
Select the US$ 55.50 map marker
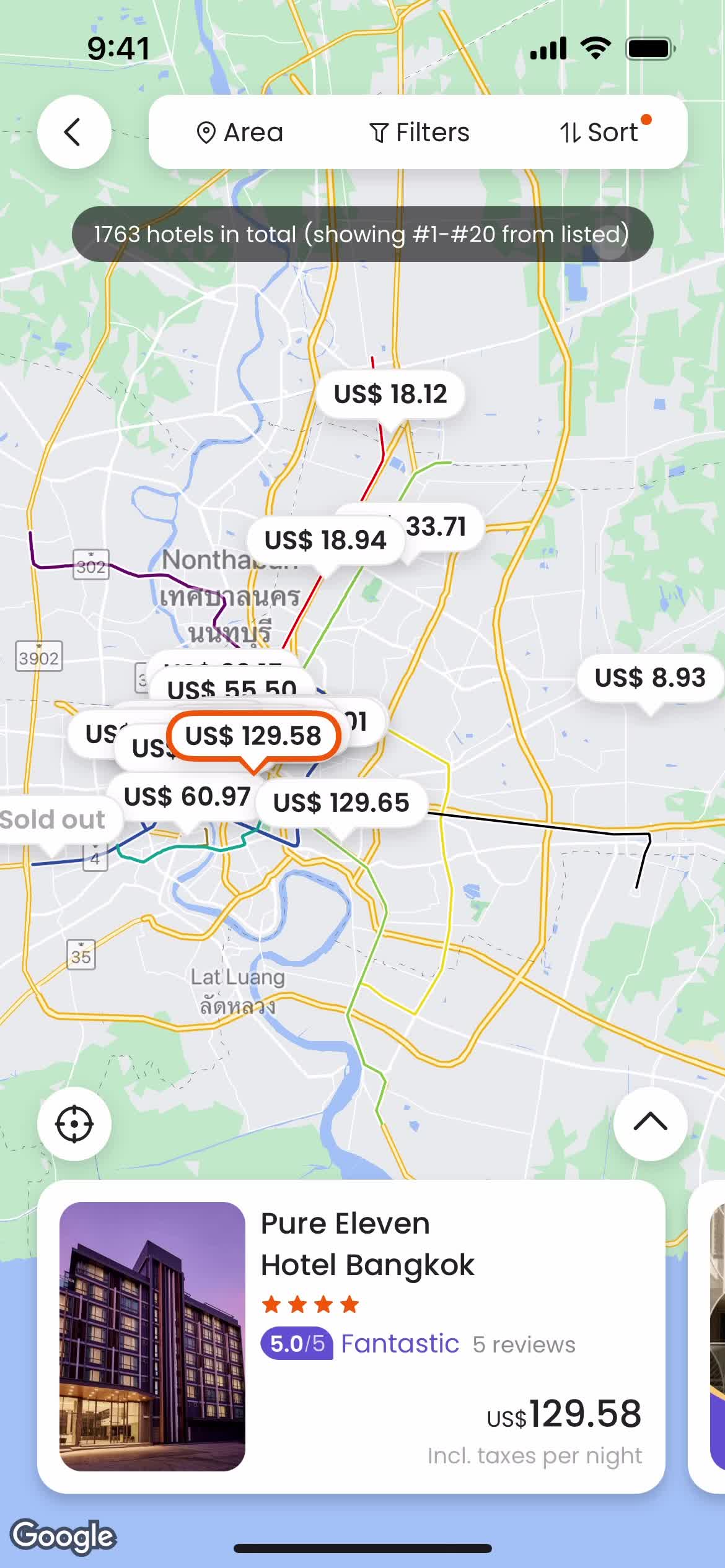pyautogui.click(x=232, y=686)
